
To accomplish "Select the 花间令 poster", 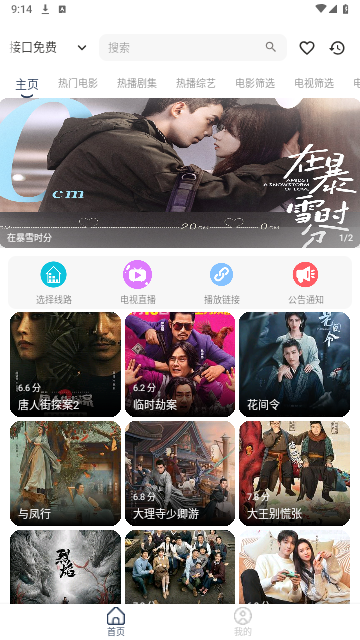I will click(294, 364).
